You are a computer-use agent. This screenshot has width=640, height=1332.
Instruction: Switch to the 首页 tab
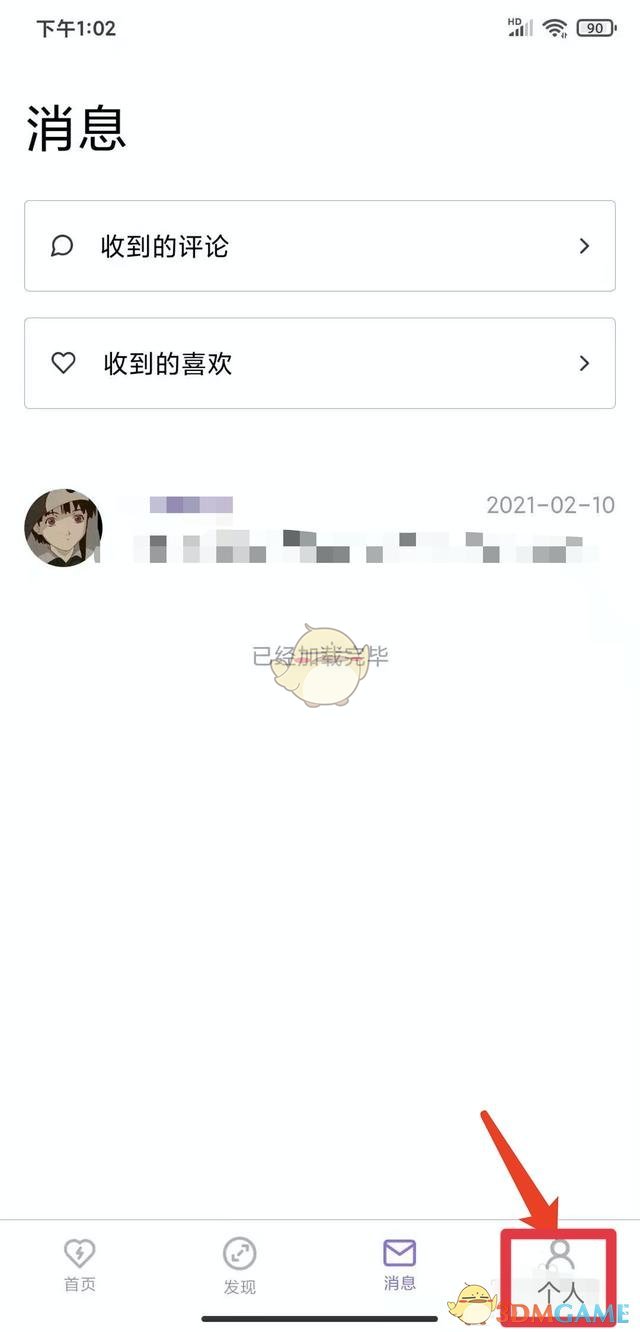(x=80, y=1265)
